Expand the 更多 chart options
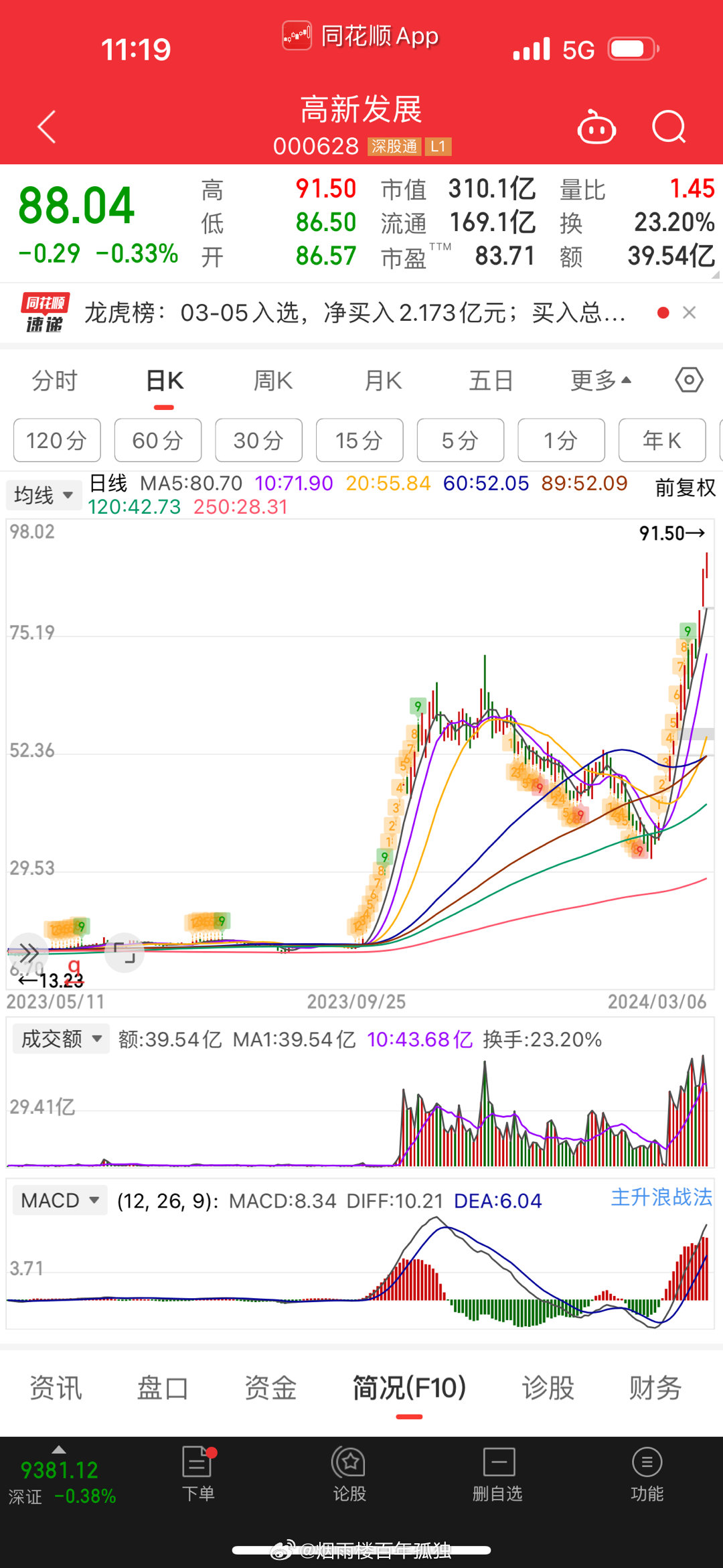The image size is (723, 1568). pyautogui.click(x=600, y=381)
